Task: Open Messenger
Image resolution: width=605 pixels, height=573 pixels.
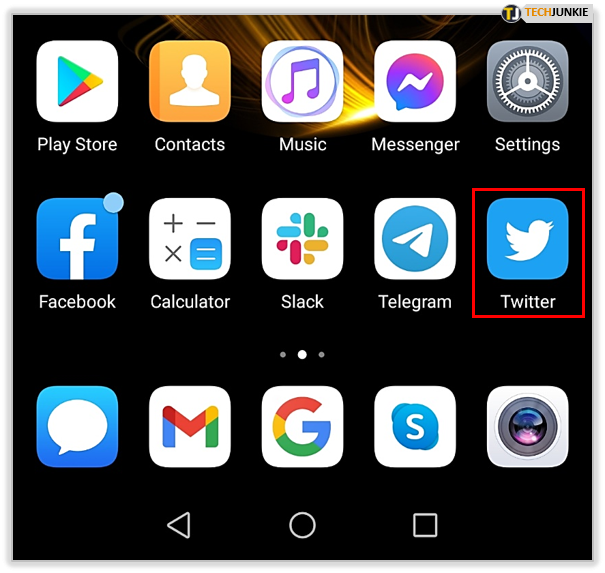Action: [x=415, y=82]
